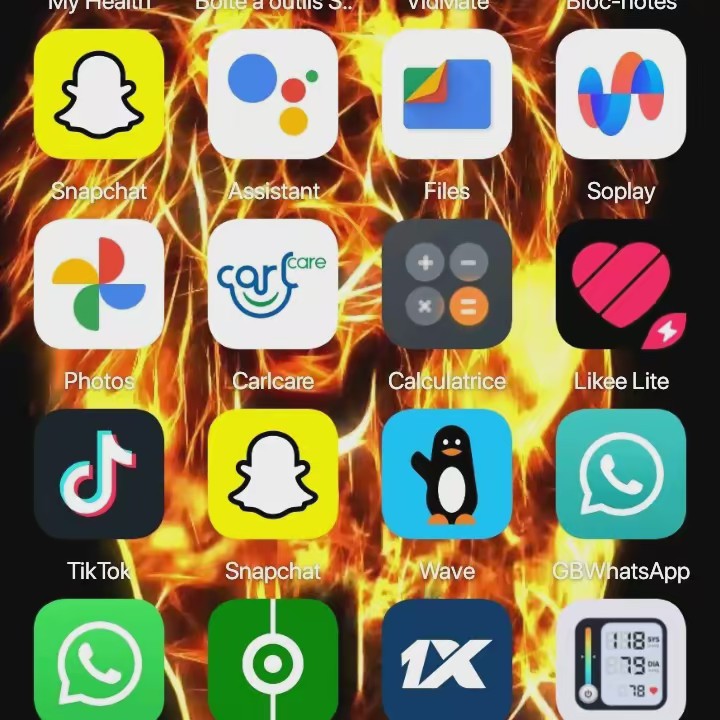Viewport: 720px width, 720px height.
Task: Launch Likee Lite
Action: (x=620, y=284)
